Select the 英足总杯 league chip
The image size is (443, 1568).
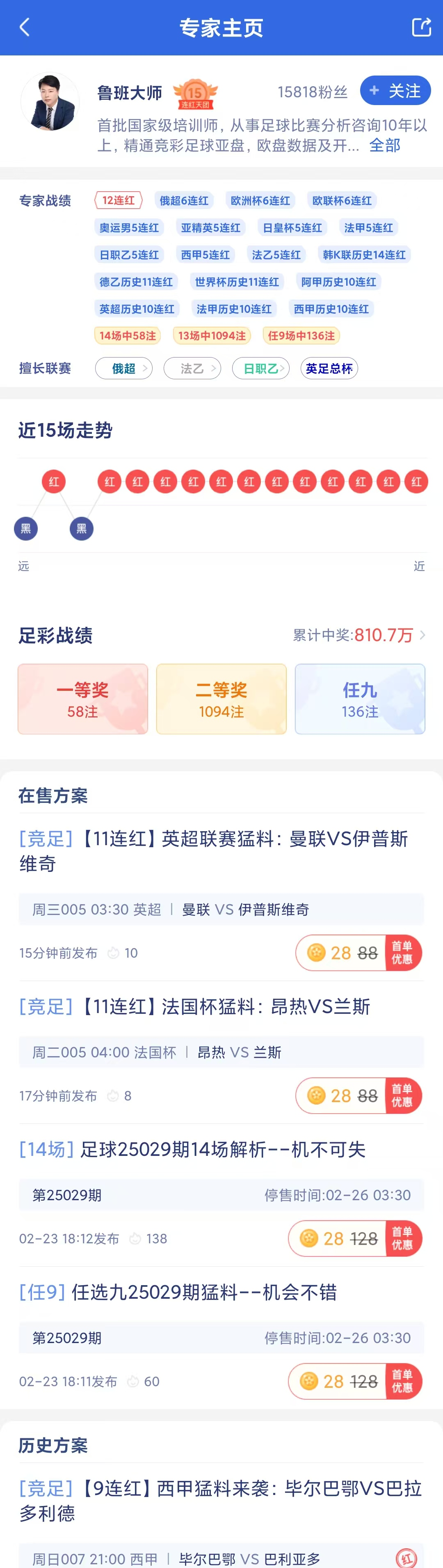click(x=329, y=368)
